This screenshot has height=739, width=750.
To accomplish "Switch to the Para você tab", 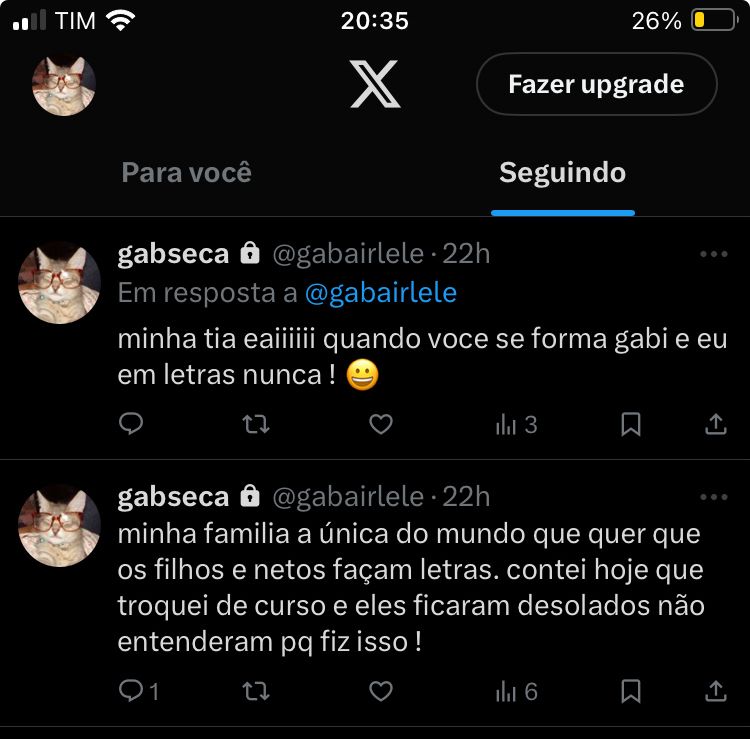I will (186, 172).
